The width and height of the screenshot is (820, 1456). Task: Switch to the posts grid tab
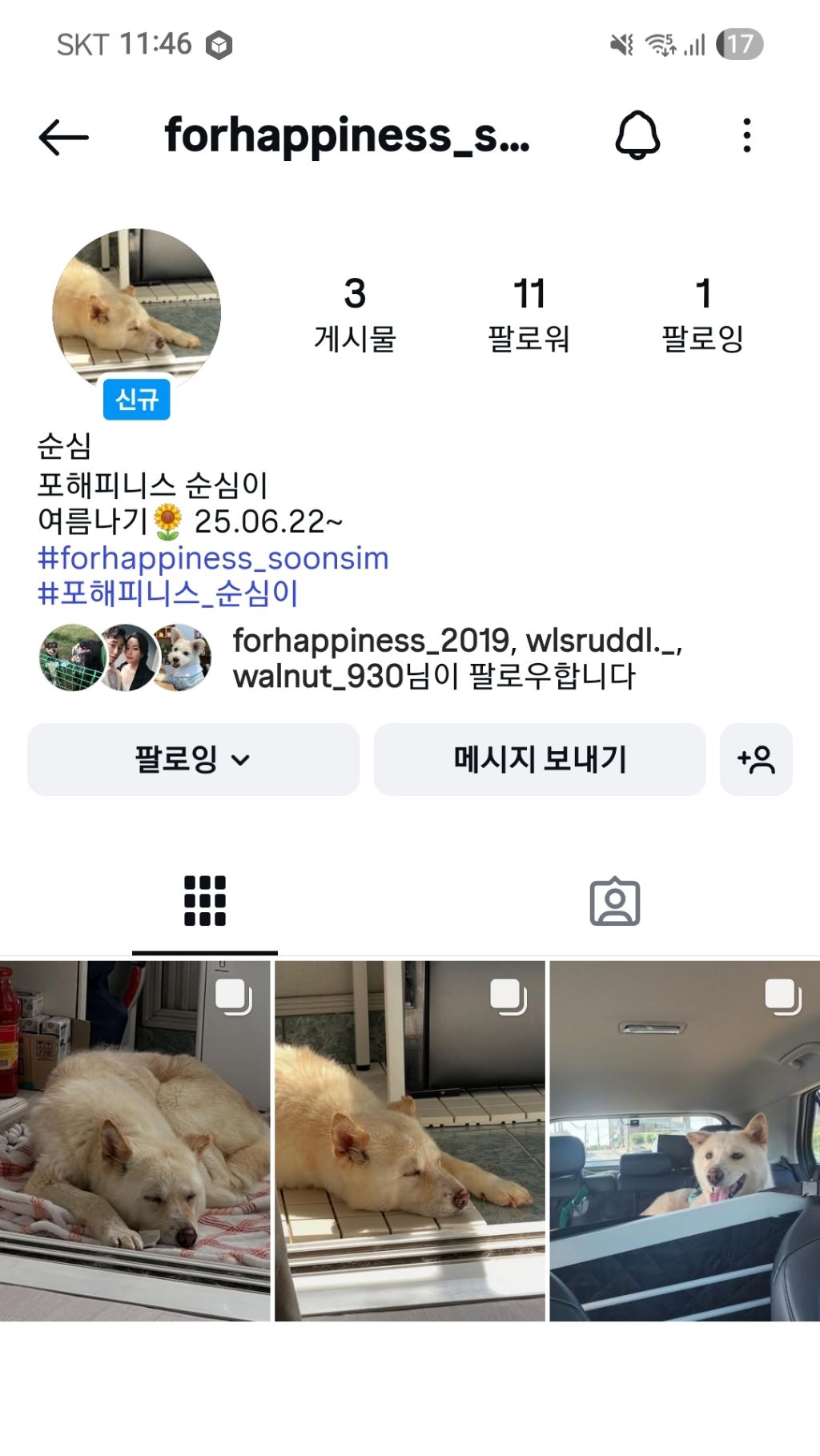(x=205, y=901)
